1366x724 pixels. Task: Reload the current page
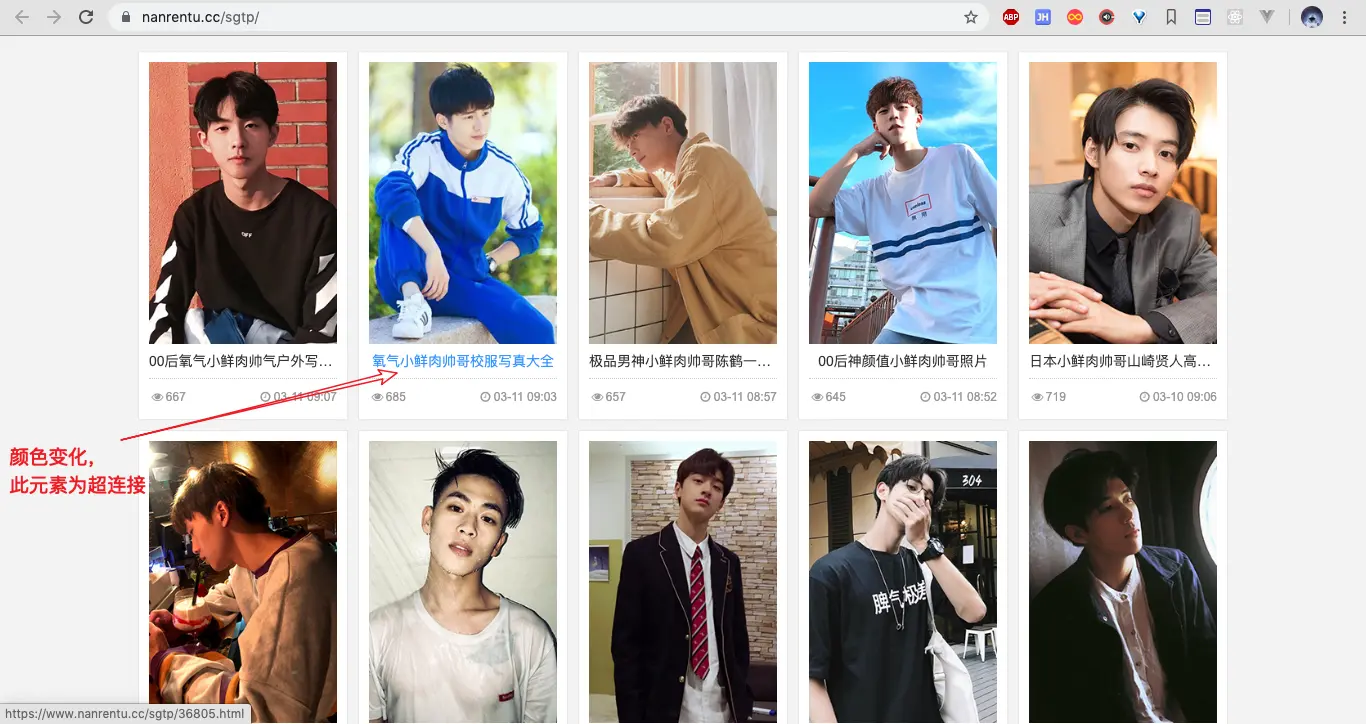coord(86,17)
